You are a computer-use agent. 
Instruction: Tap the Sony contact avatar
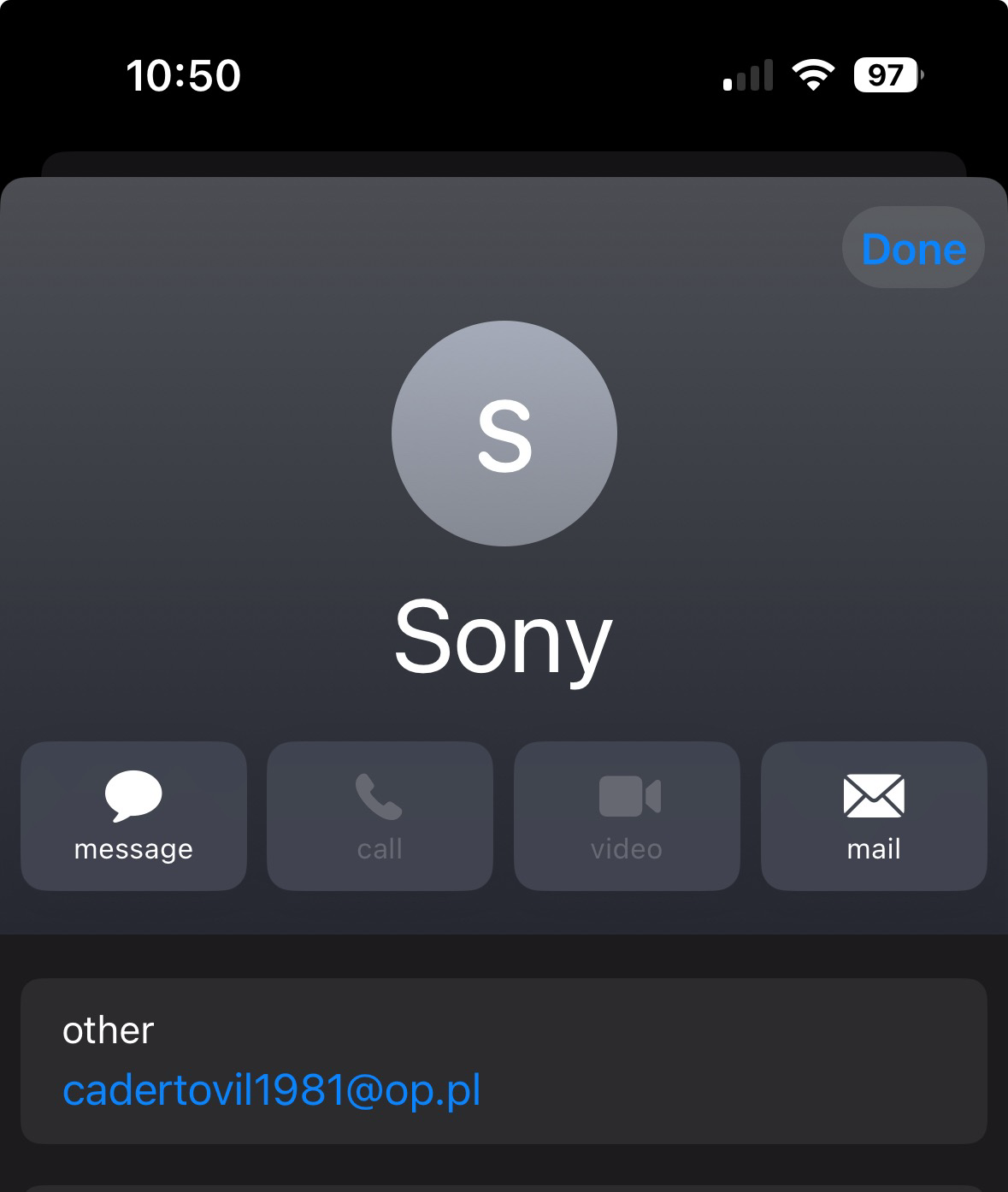504,434
